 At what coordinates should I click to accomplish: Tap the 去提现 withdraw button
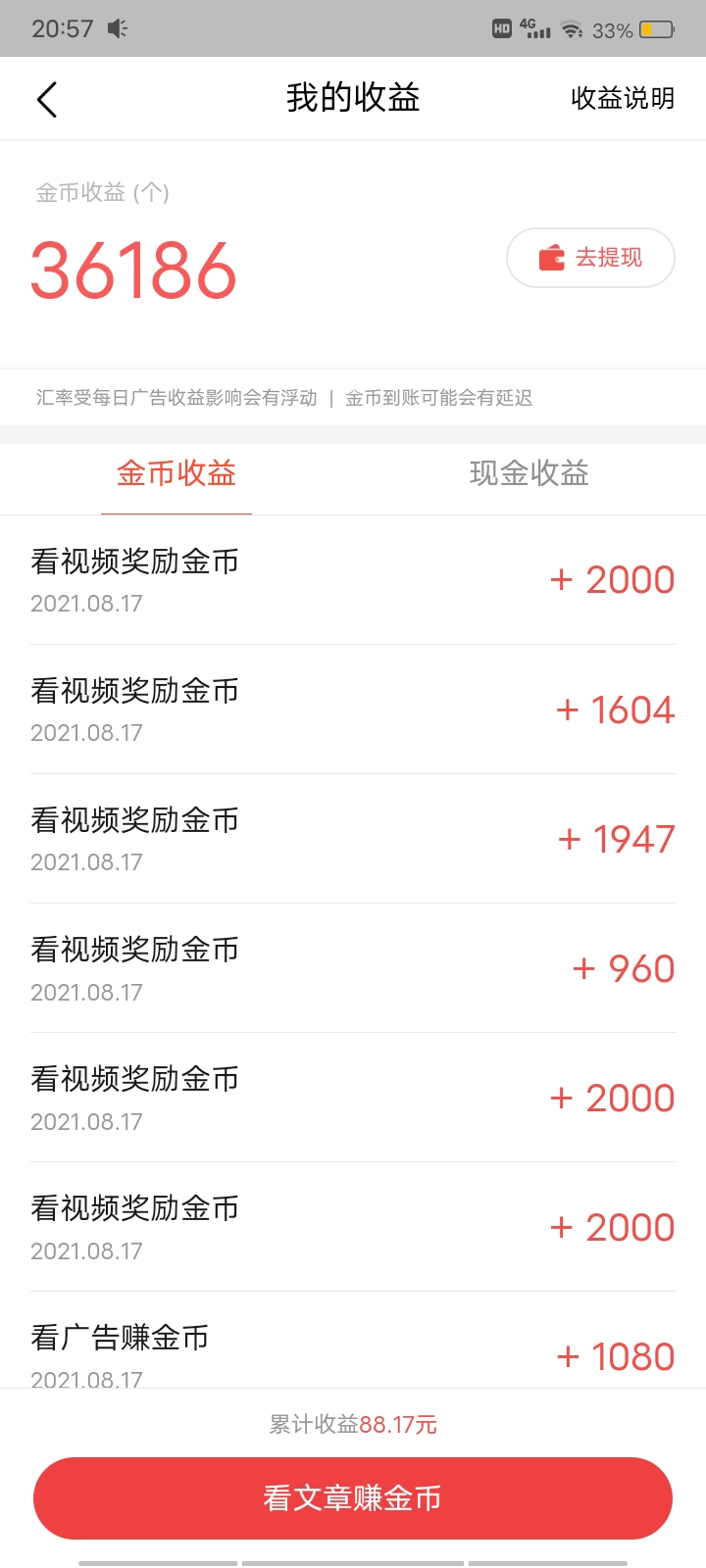[x=589, y=258]
